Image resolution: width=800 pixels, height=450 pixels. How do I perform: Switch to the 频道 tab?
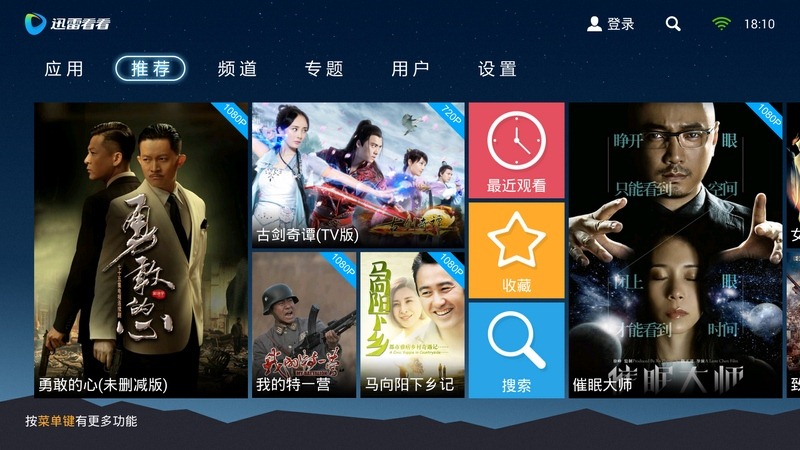(x=238, y=69)
